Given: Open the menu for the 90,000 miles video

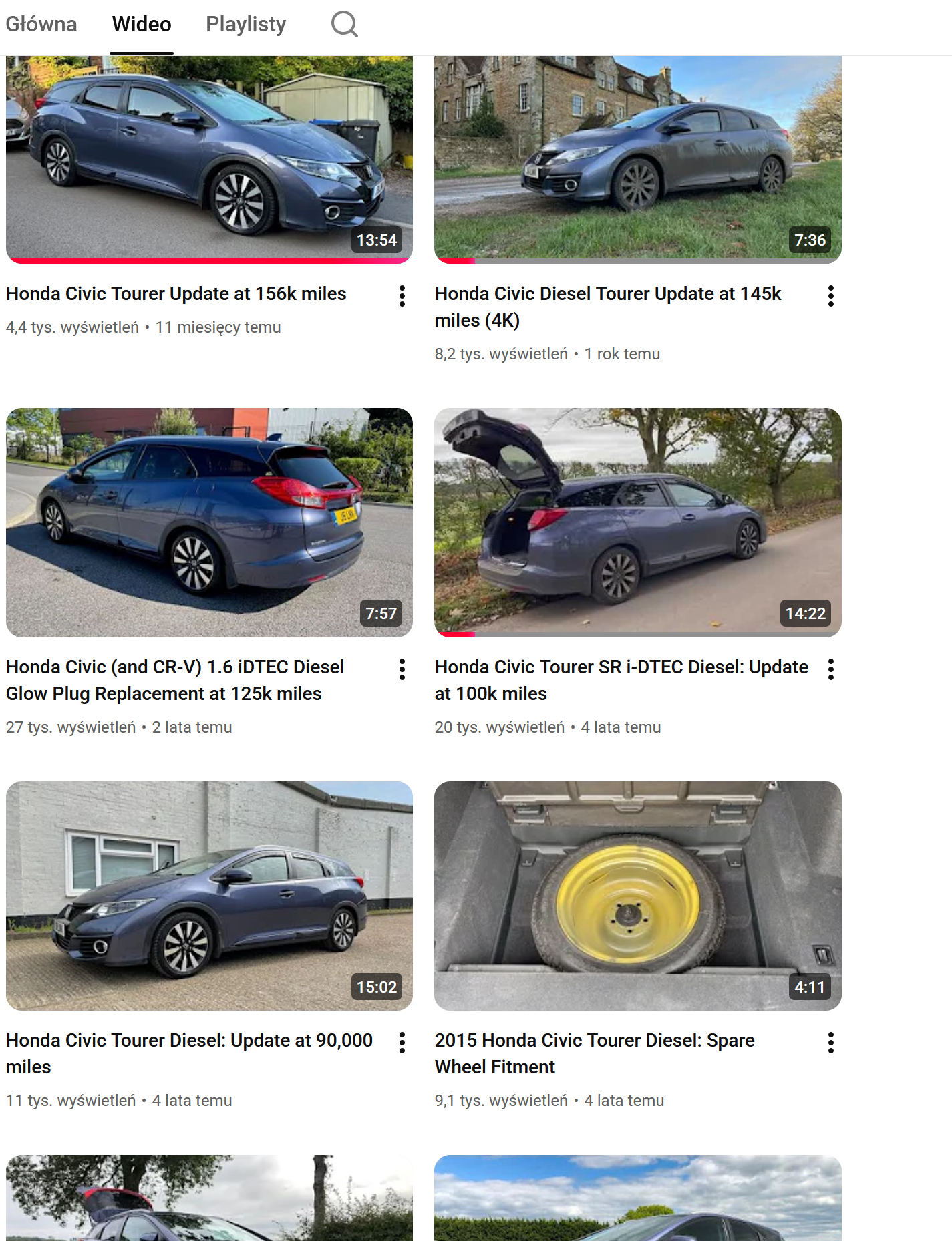Looking at the screenshot, I should click(402, 1043).
